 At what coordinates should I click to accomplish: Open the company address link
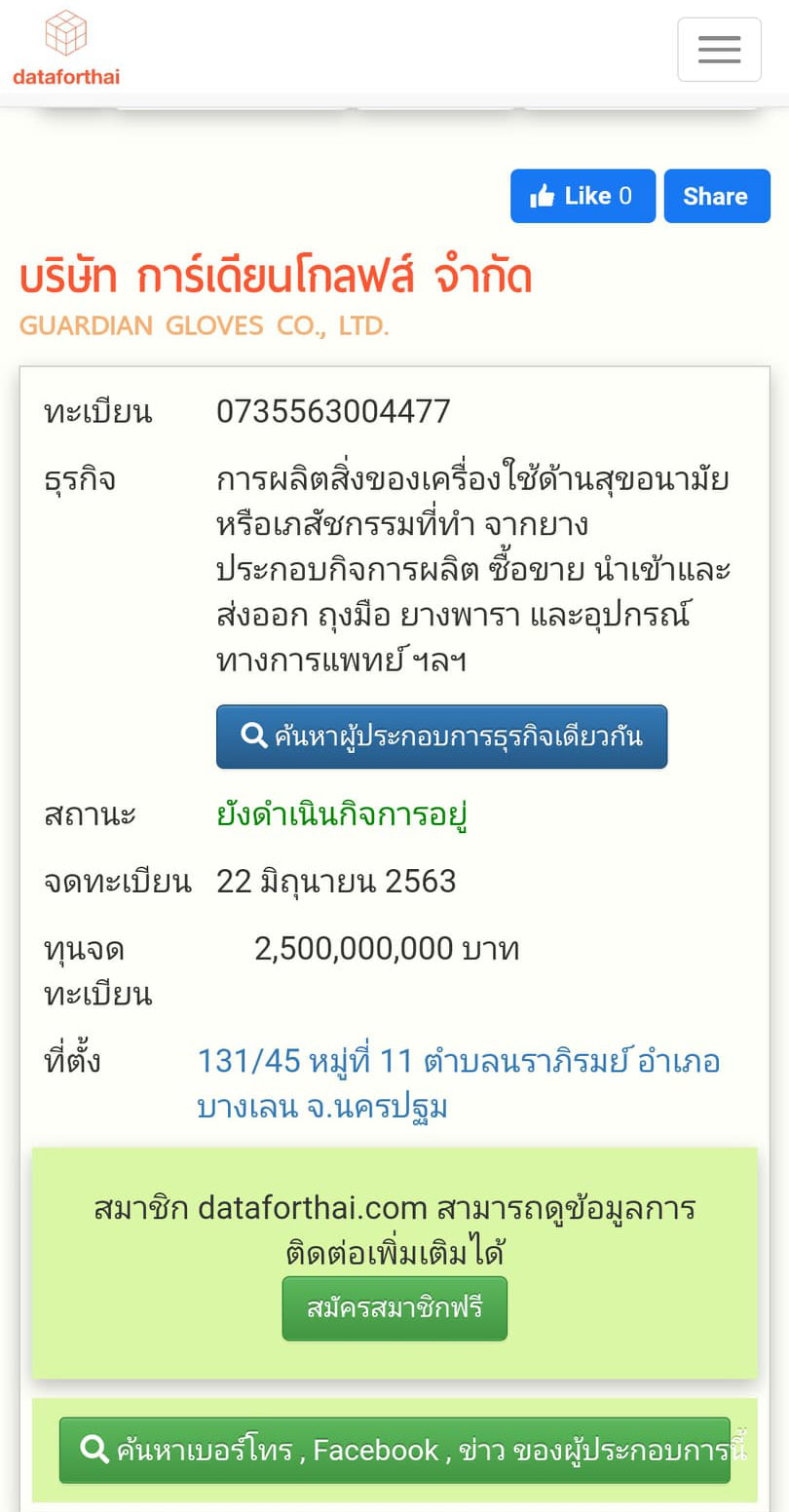[x=458, y=1083]
